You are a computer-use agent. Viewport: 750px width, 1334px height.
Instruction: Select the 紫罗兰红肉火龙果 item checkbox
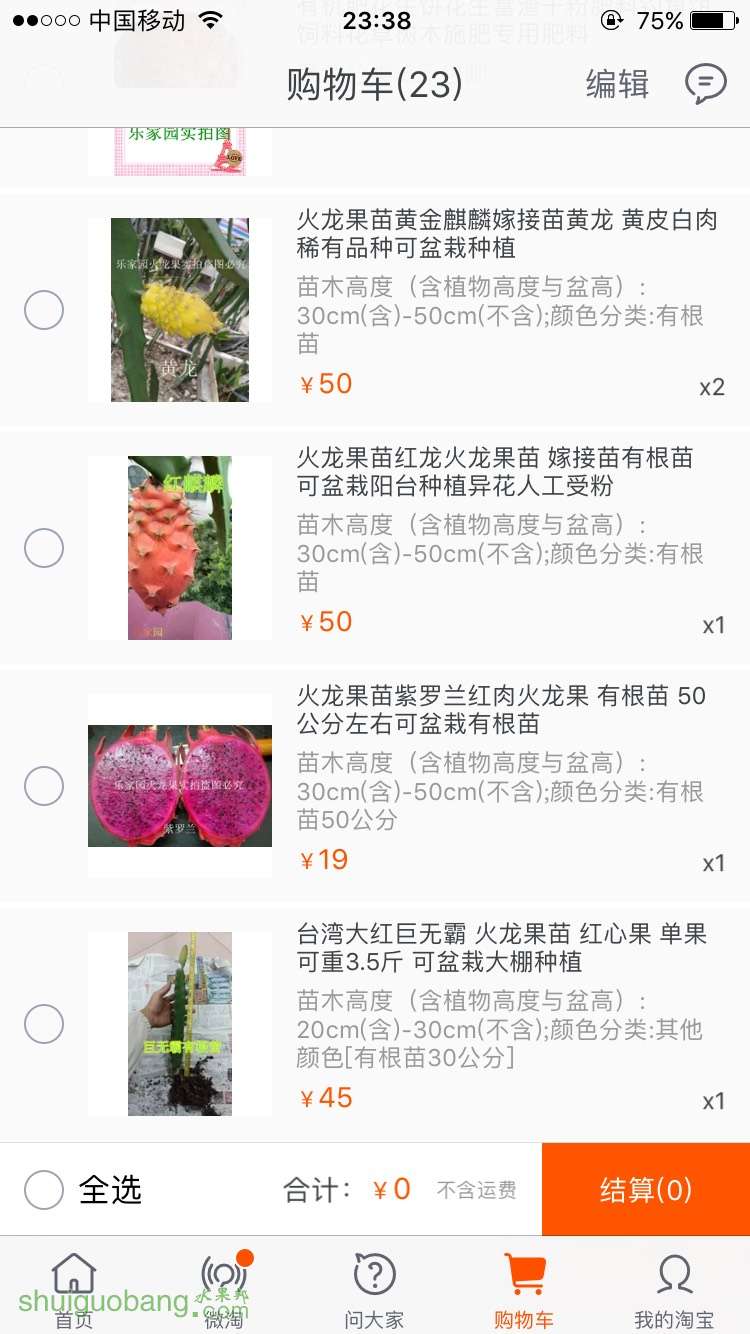pyautogui.click(x=44, y=786)
